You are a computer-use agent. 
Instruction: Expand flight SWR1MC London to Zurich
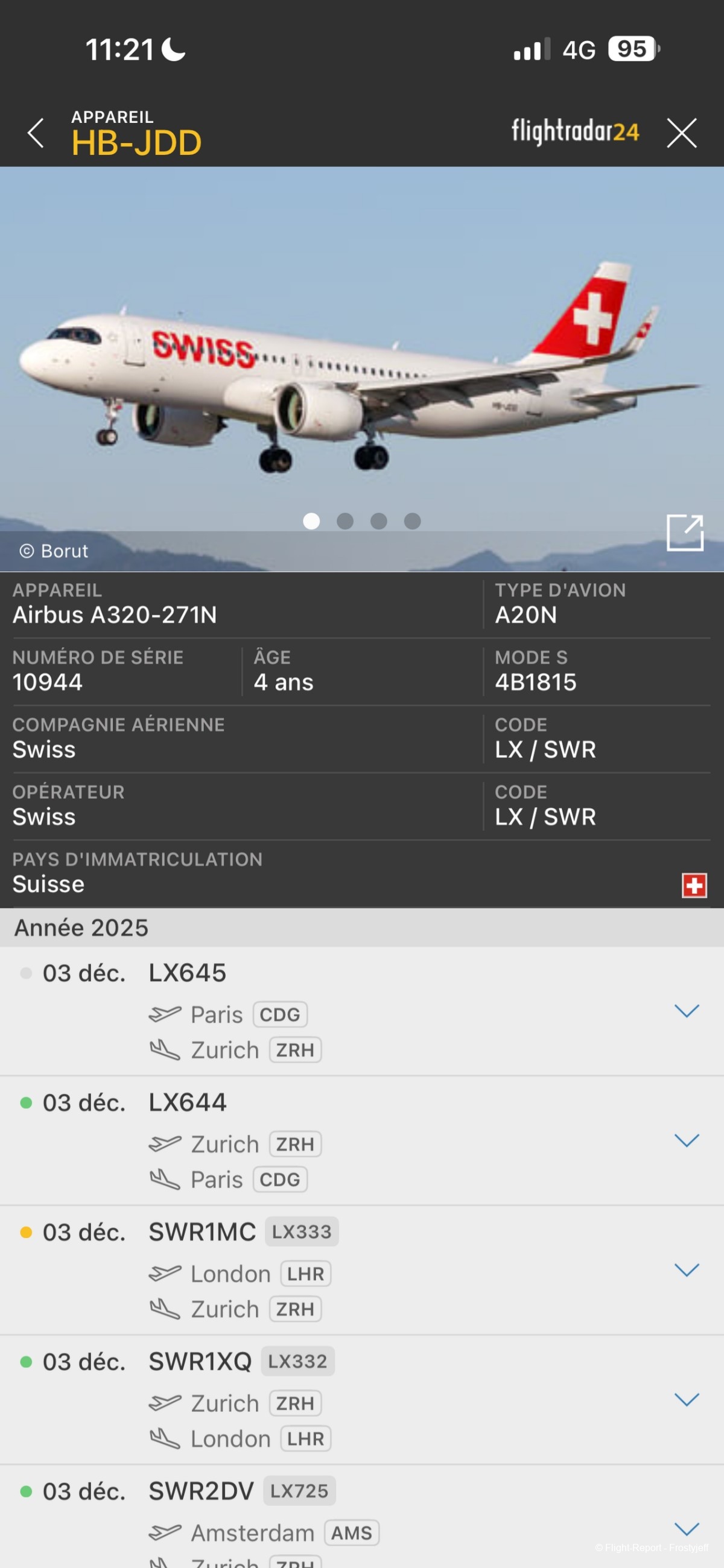(x=686, y=1270)
